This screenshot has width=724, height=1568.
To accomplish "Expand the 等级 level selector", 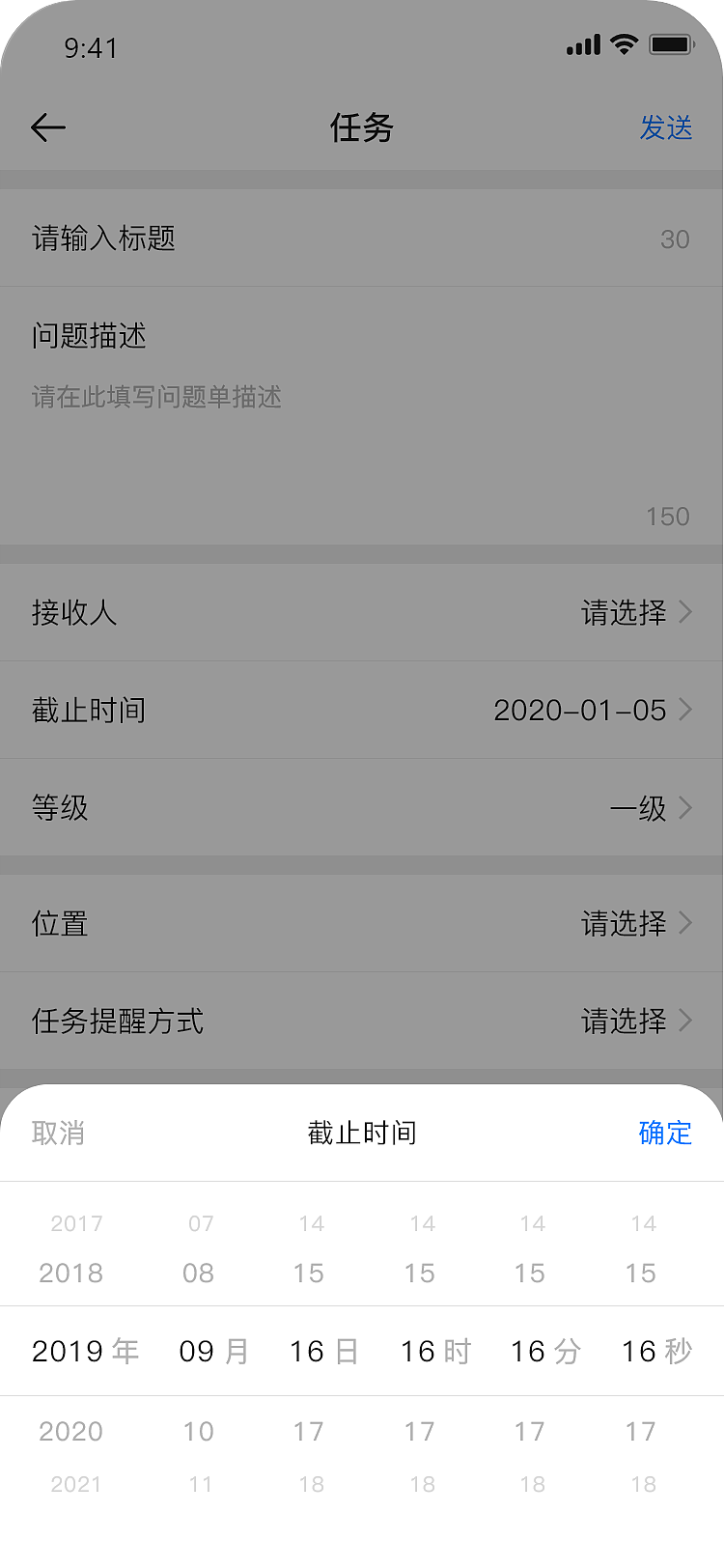I will click(x=637, y=808).
